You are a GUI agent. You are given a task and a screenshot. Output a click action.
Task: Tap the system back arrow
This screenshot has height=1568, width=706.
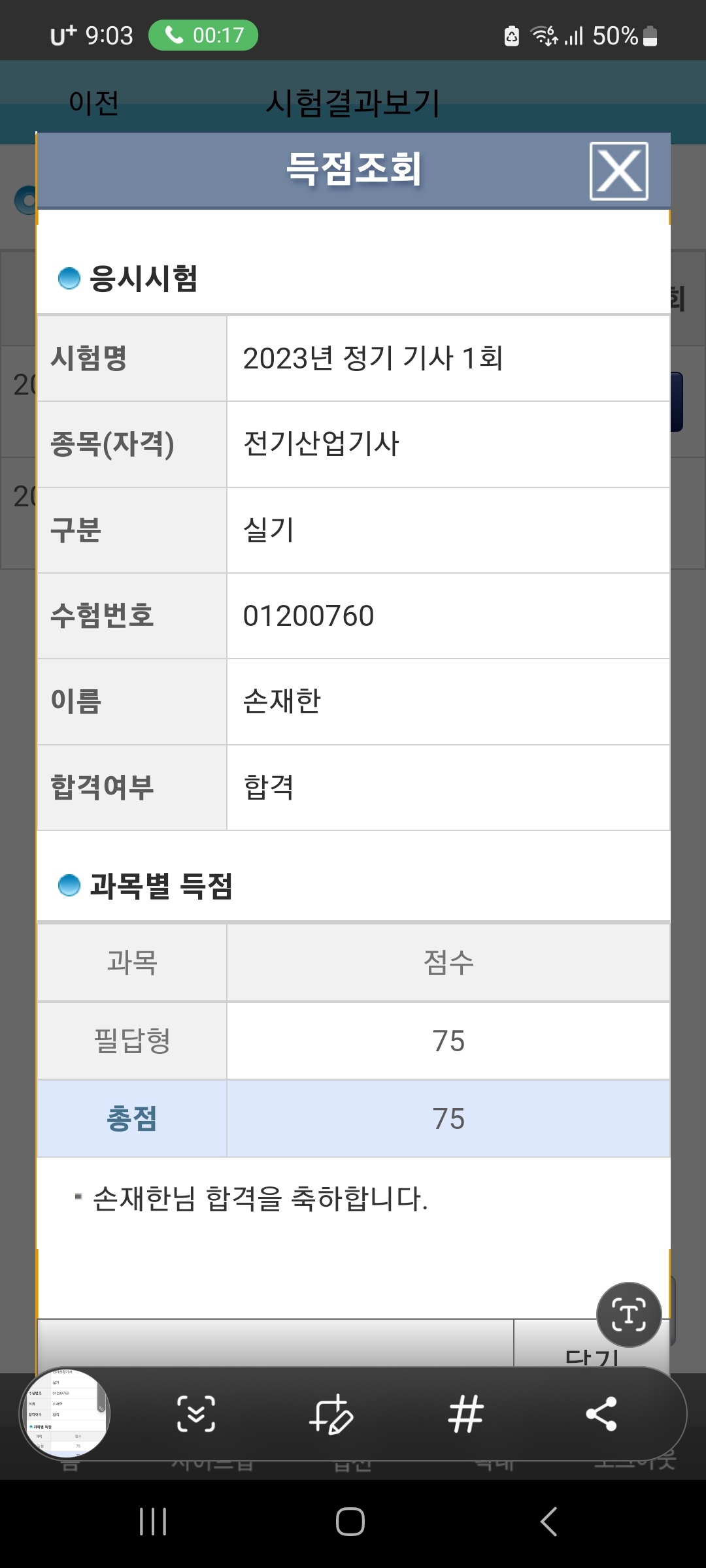pos(549,1522)
